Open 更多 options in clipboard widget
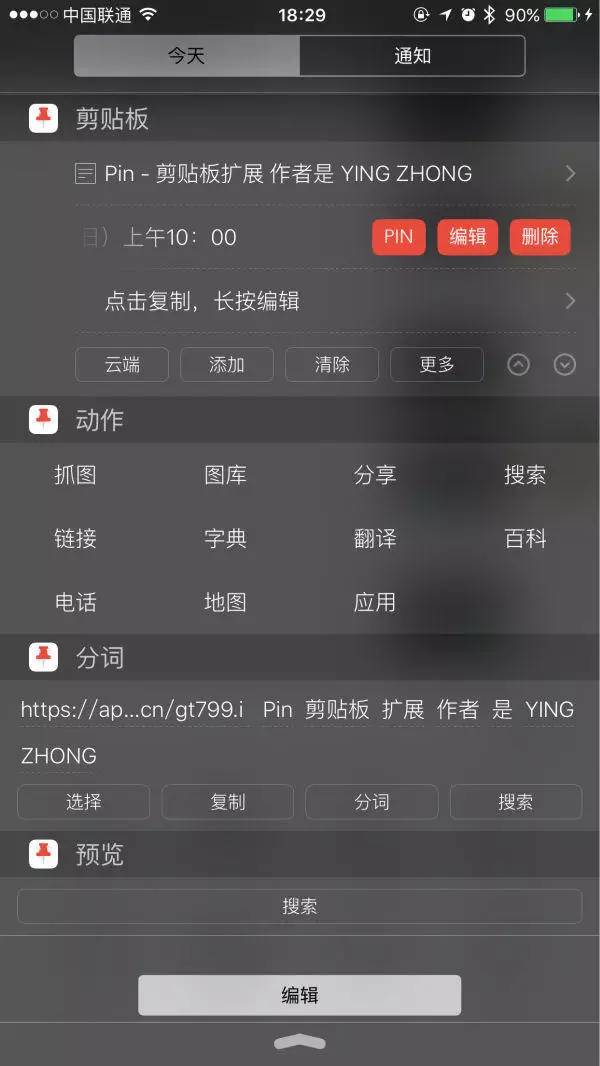 [437, 365]
